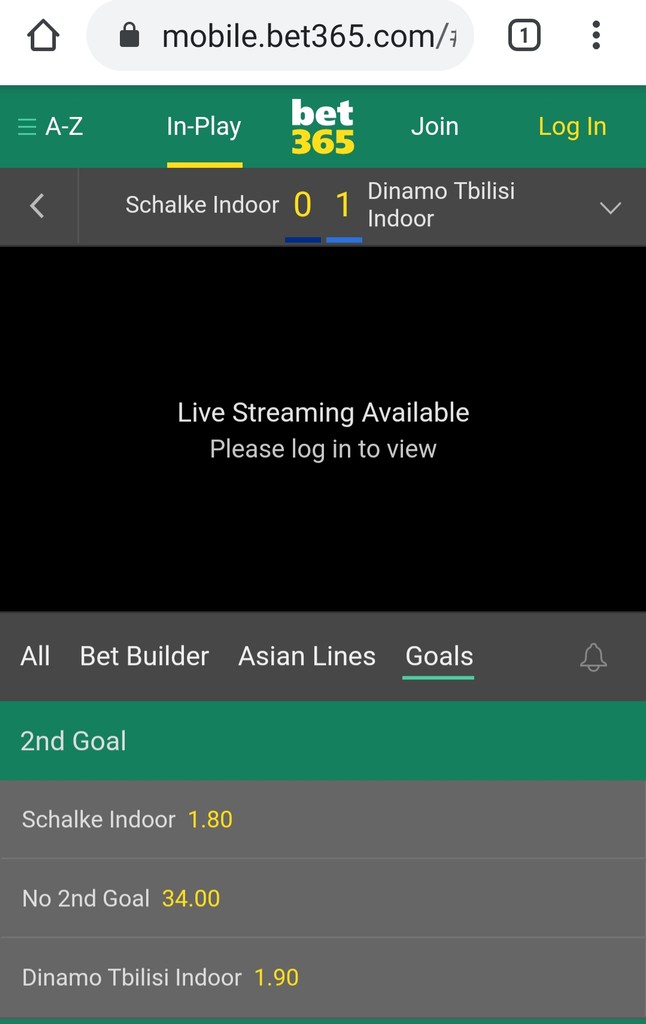Go to the bet365 home logo
This screenshot has height=1024, width=646.
pyautogui.click(x=322, y=127)
